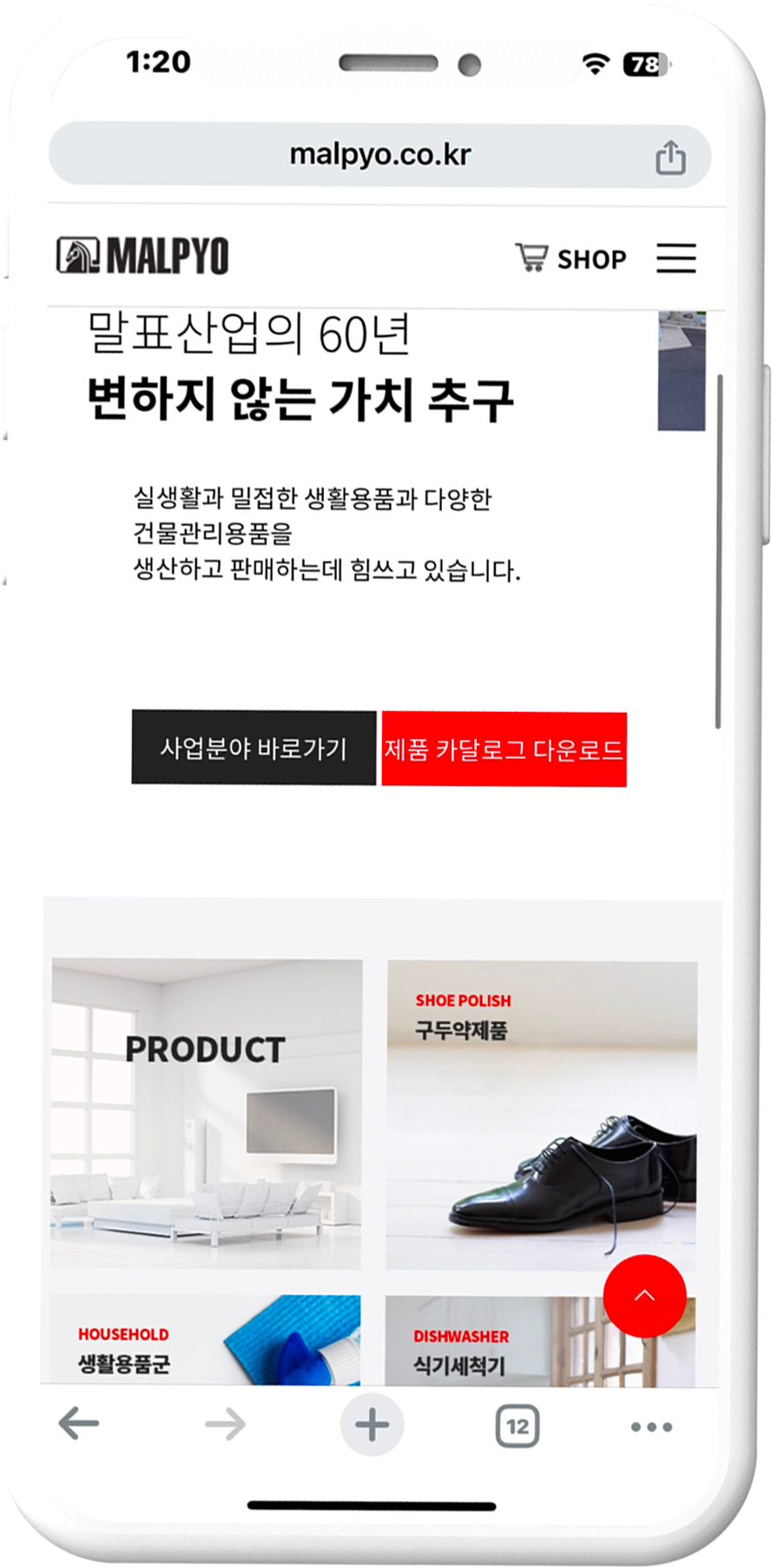Screen dimensions: 772x1568
Task: Download the catalog via 제품 카탈로그 다운로드
Action: 504,749
